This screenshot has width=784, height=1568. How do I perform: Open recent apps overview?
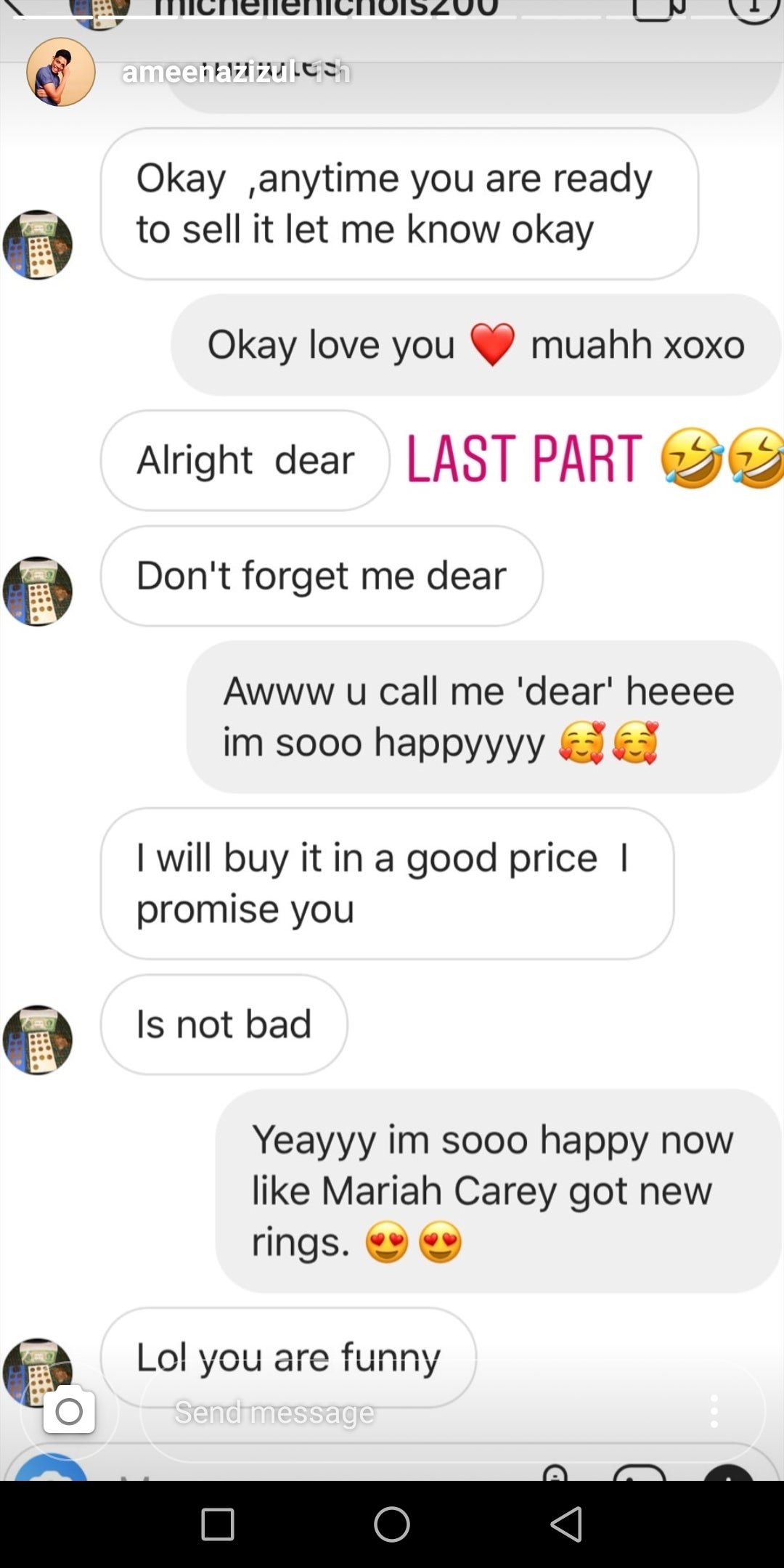tap(218, 1524)
